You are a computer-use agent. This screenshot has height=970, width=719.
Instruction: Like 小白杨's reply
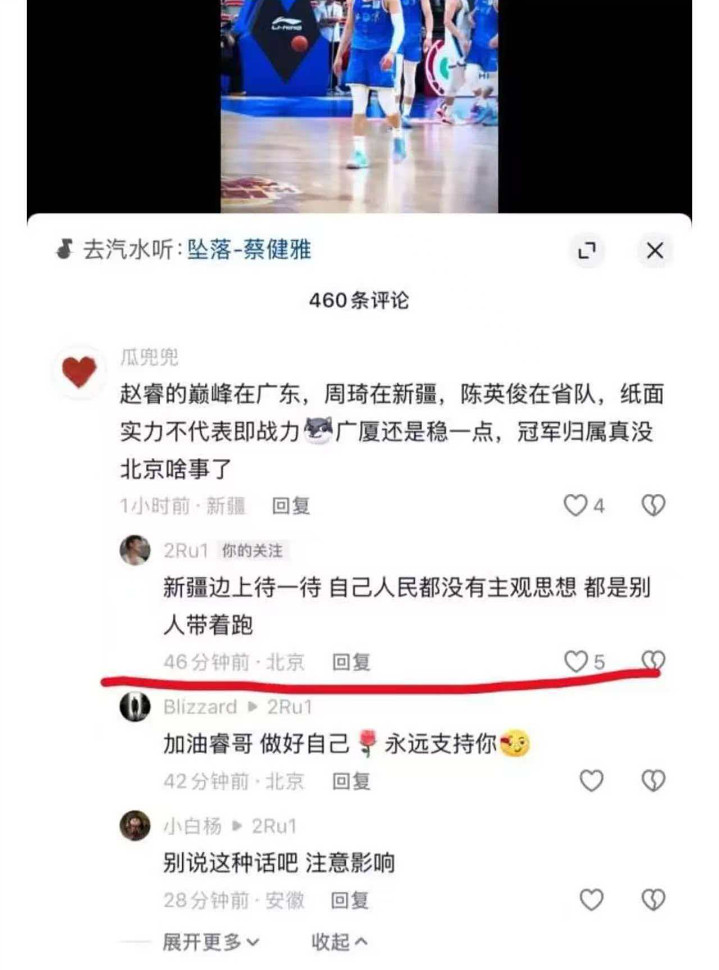click(x=592, y=900)
